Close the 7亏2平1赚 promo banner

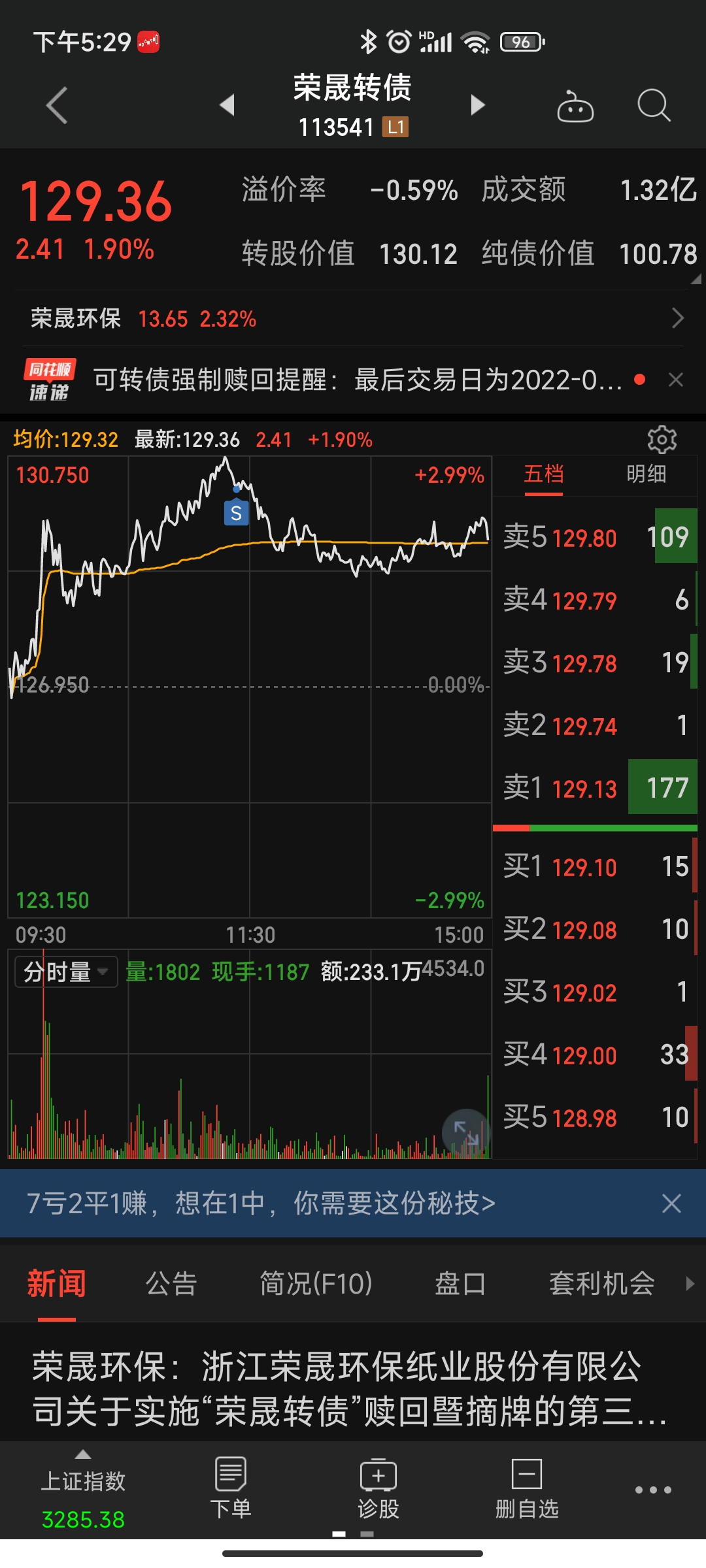(x=671, y=1203)
